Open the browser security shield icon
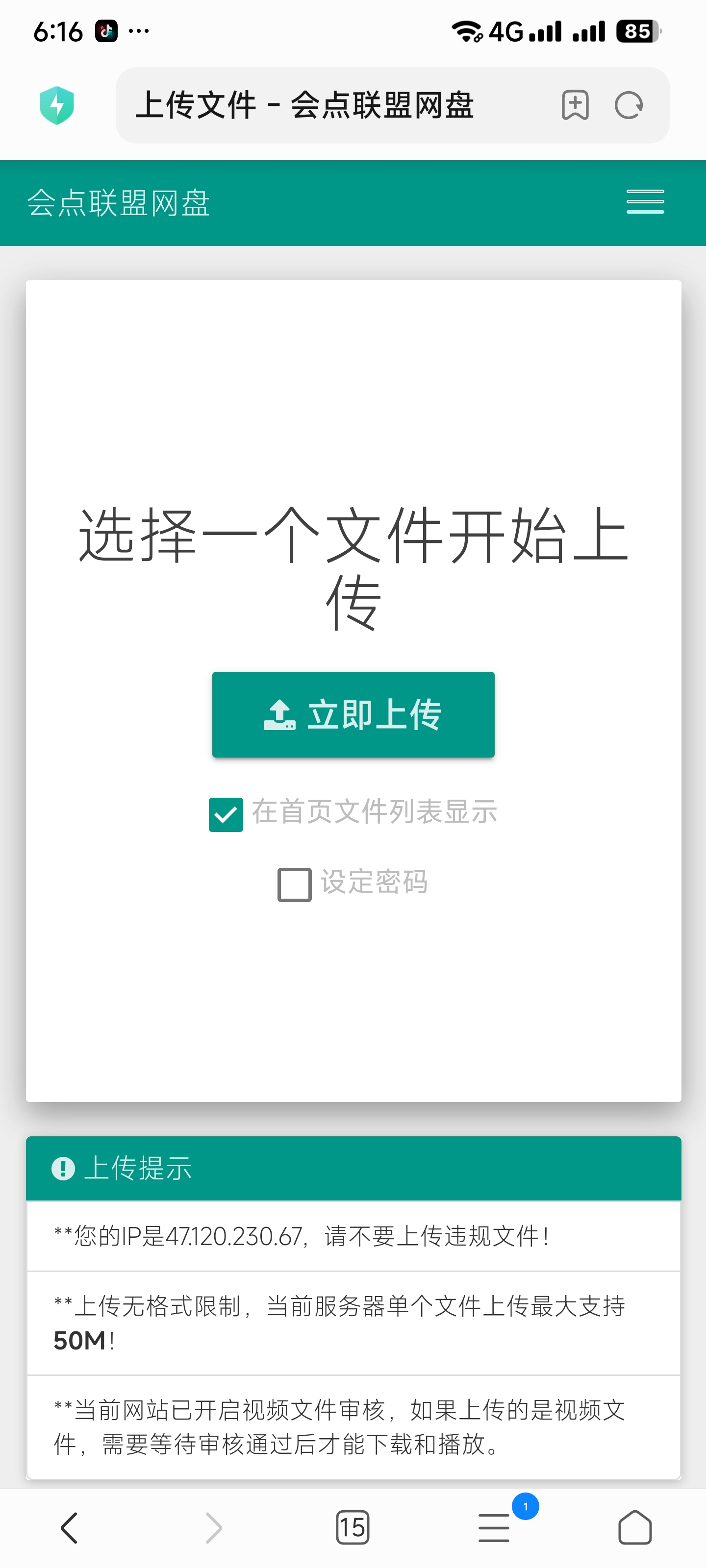 pyautogui.click(x=57, y=105)
